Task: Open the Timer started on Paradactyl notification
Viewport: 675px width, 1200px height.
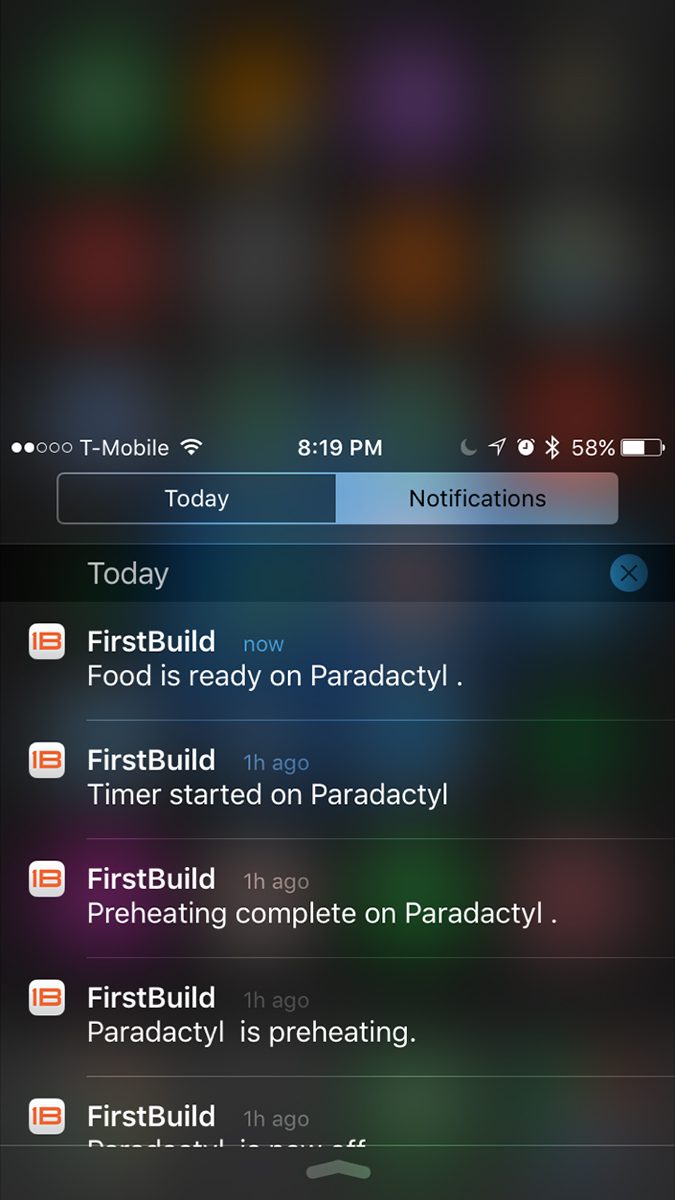Action: pos(337,779)
